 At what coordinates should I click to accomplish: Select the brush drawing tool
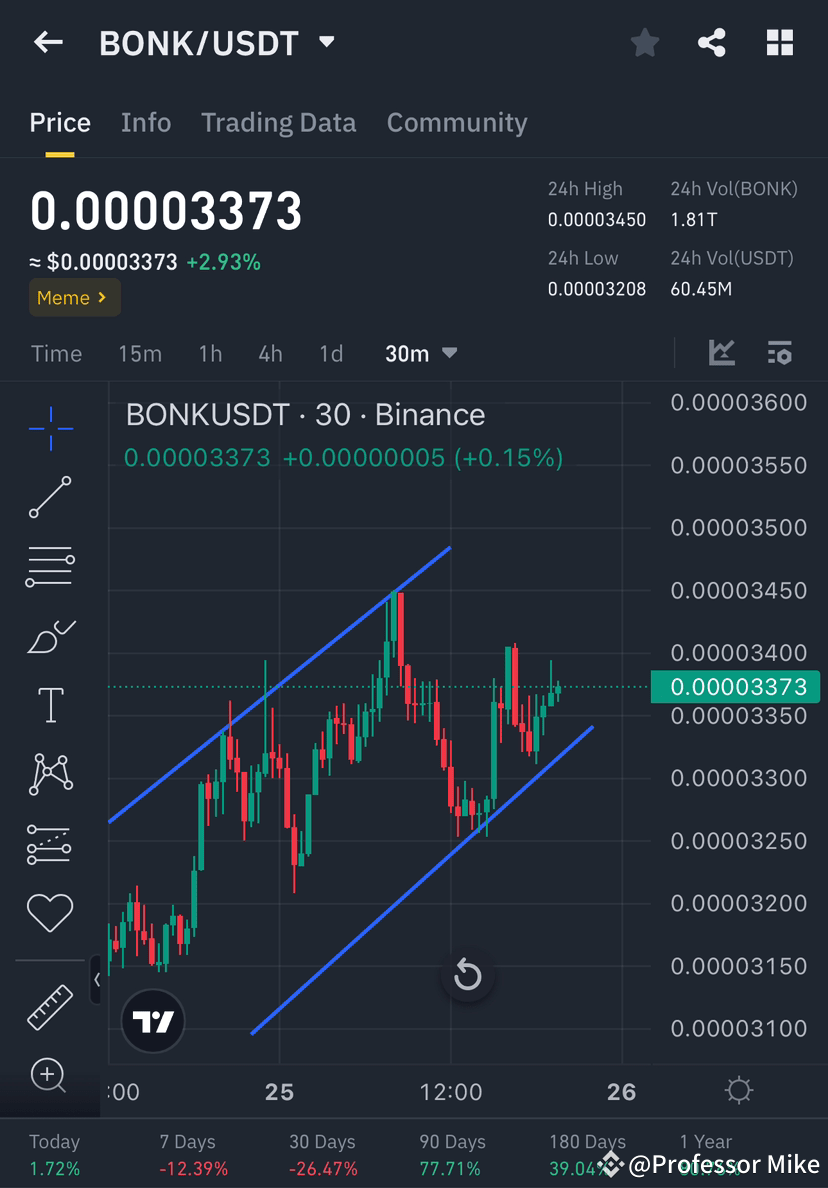tap(50, 636)
